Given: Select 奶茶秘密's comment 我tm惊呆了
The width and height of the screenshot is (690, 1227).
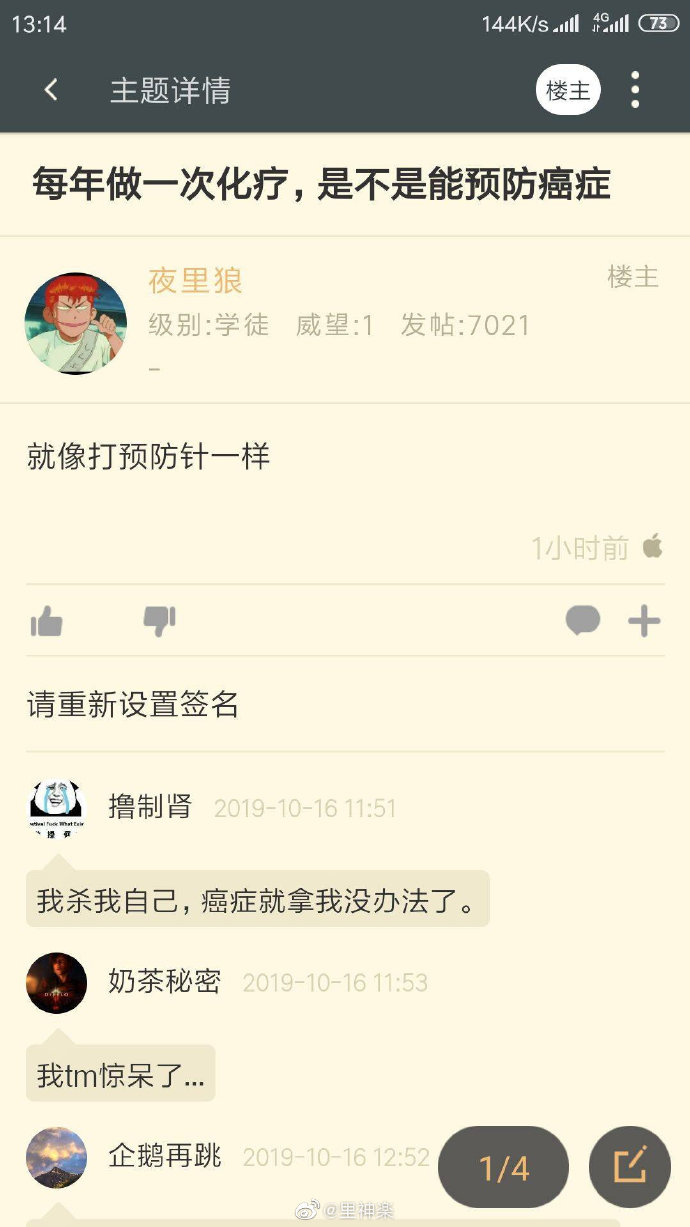Looking at the screenshot, I should 120,1074.
